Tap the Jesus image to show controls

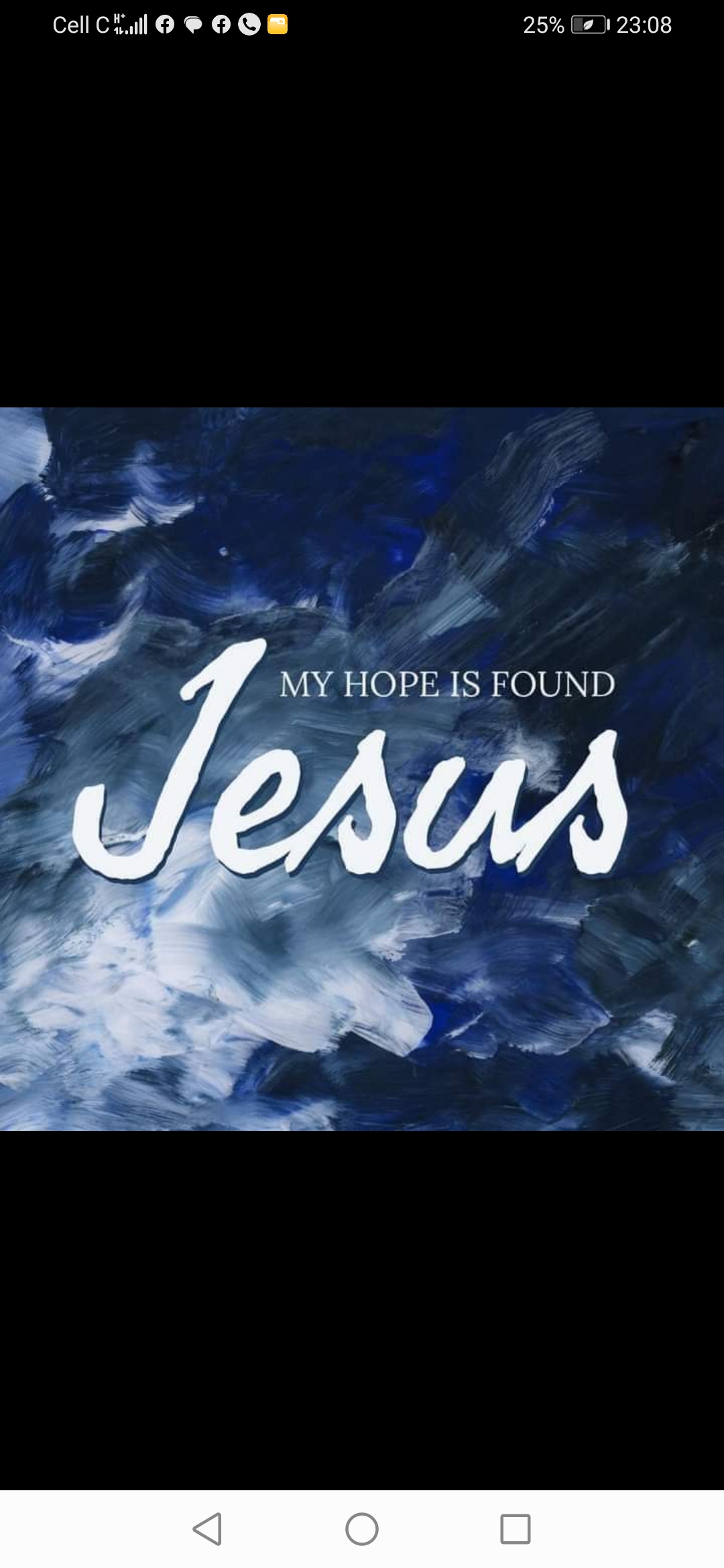[x=362, y=769]
